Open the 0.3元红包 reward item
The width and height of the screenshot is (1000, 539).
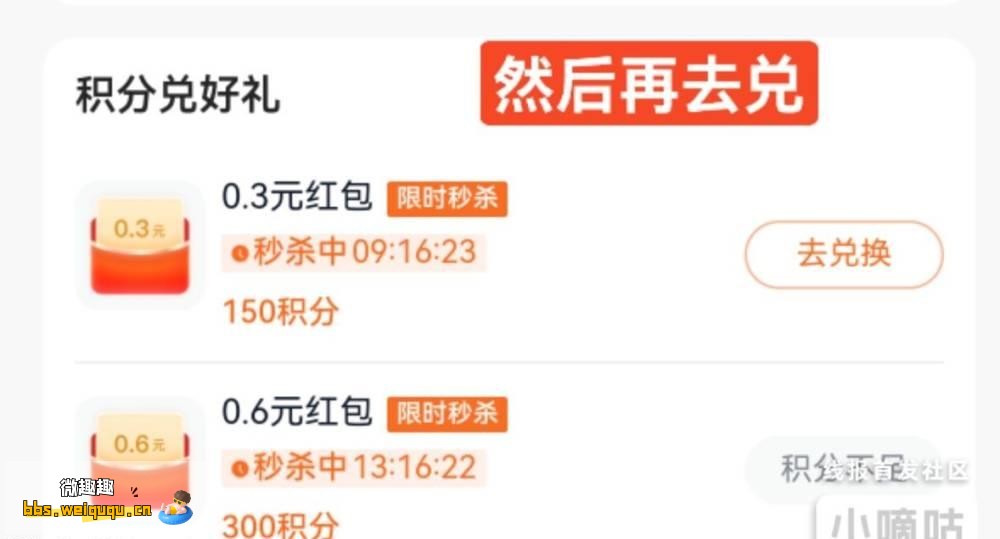[x=297, y=197]
